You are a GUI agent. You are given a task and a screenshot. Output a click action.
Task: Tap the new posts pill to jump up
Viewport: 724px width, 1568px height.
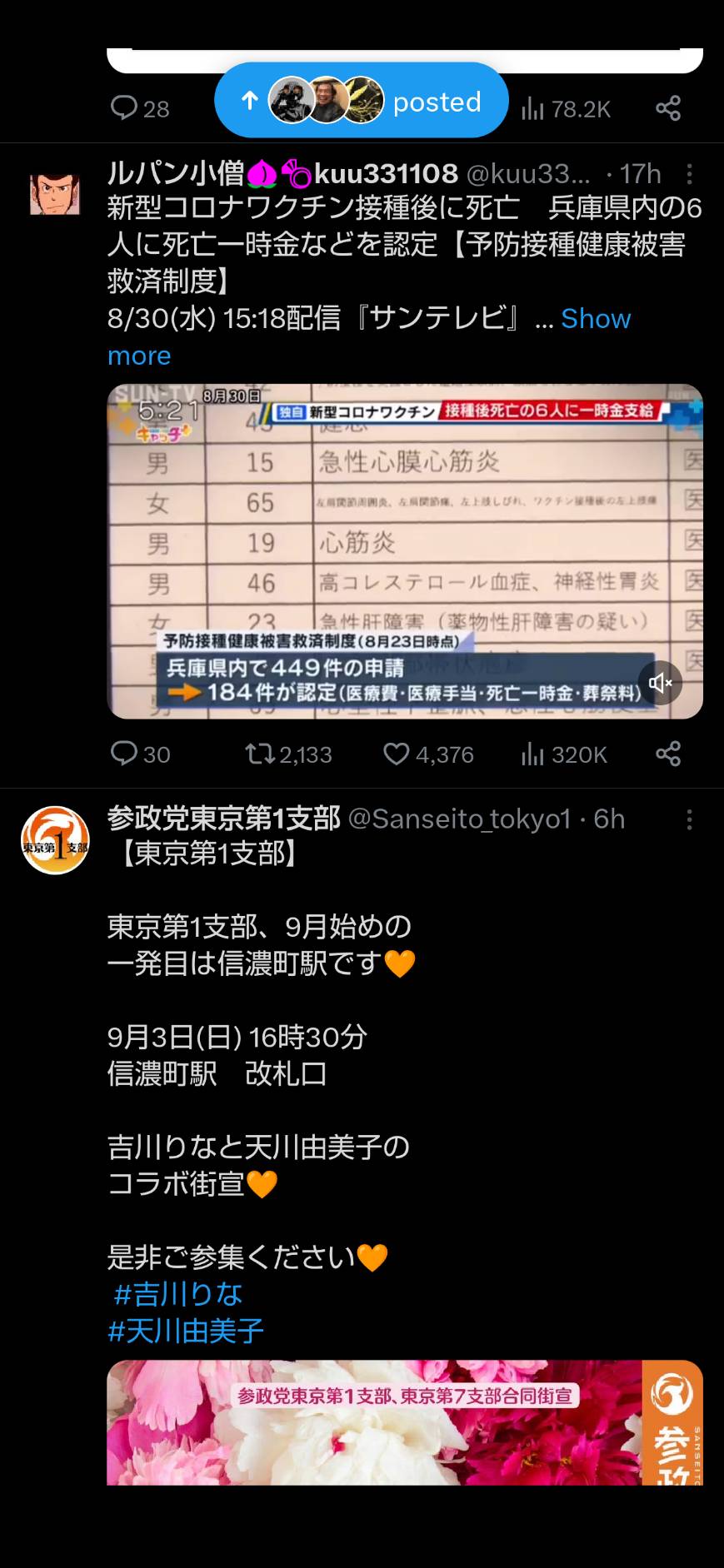[361, 101]
